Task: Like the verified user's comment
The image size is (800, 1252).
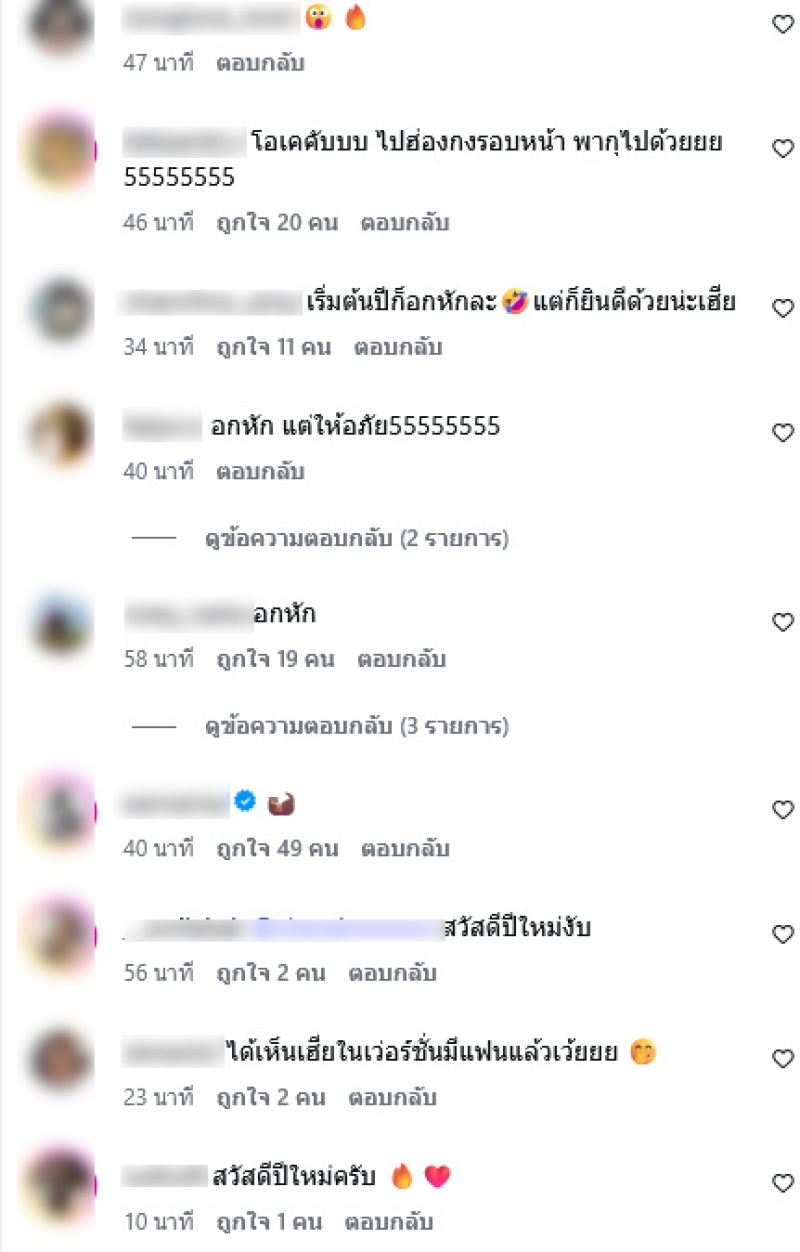Action: 783,809
